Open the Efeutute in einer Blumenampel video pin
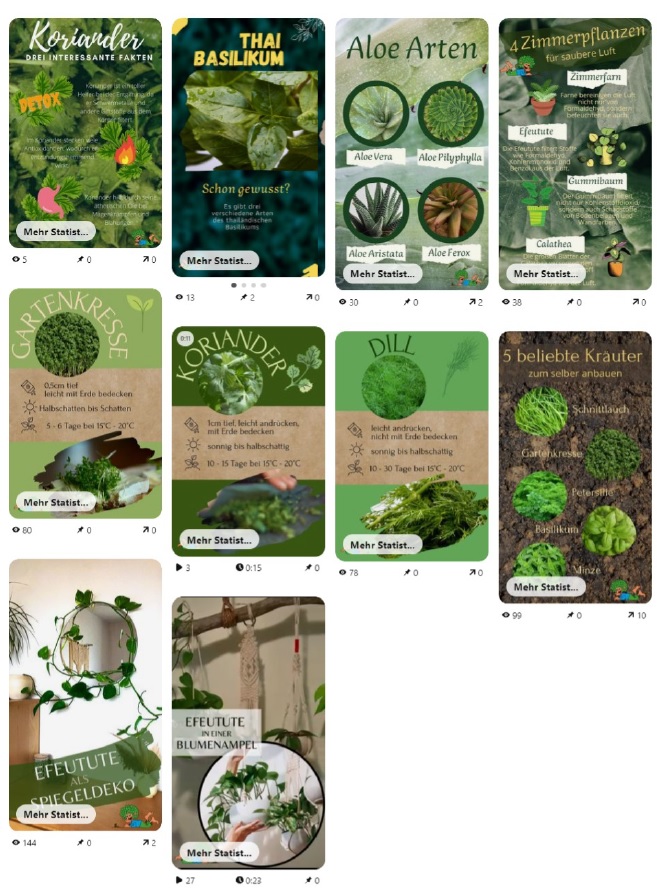Image resolution: width=657 pixels, height=896 pixels. [248, 720]
